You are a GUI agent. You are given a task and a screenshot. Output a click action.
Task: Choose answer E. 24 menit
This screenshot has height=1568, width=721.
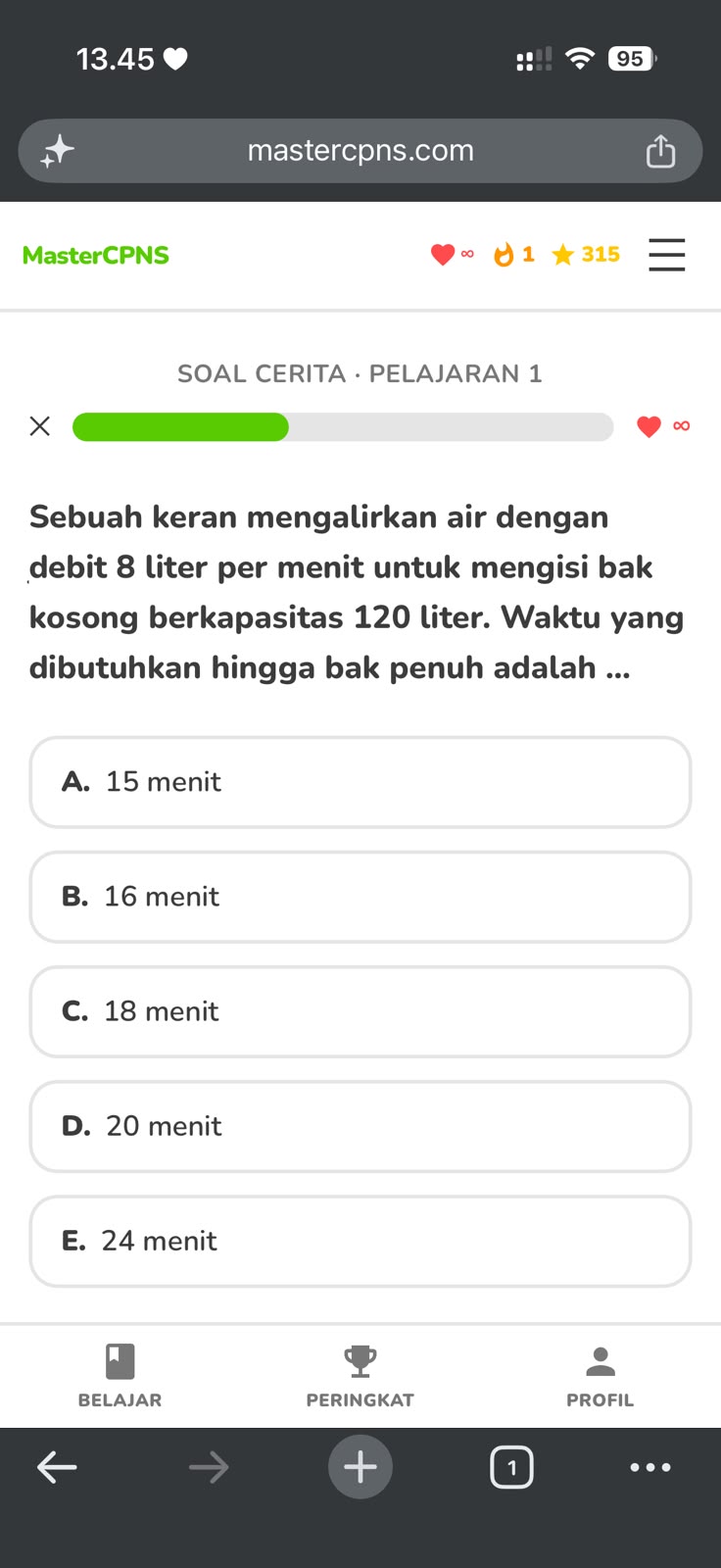[360, 1241]
